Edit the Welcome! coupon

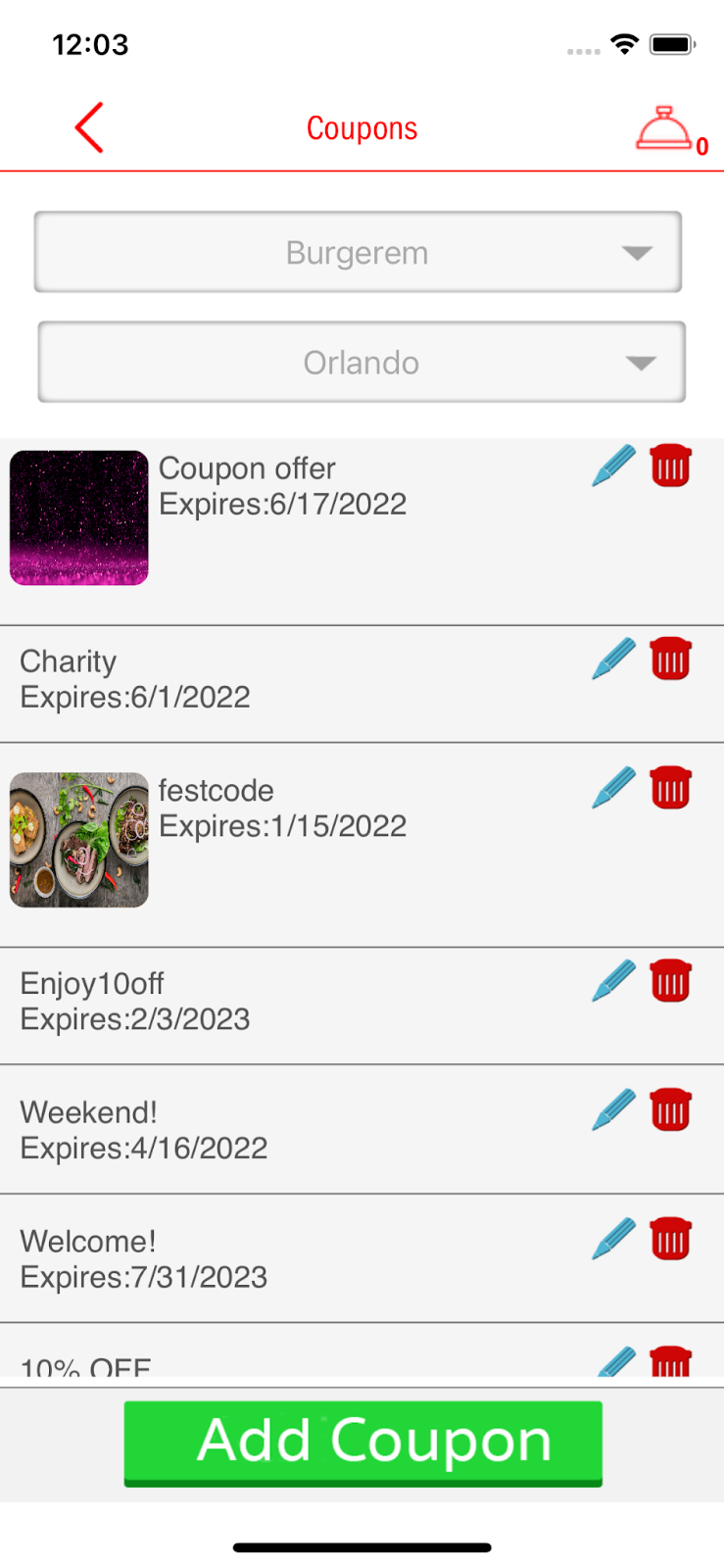coord(614,1240)
